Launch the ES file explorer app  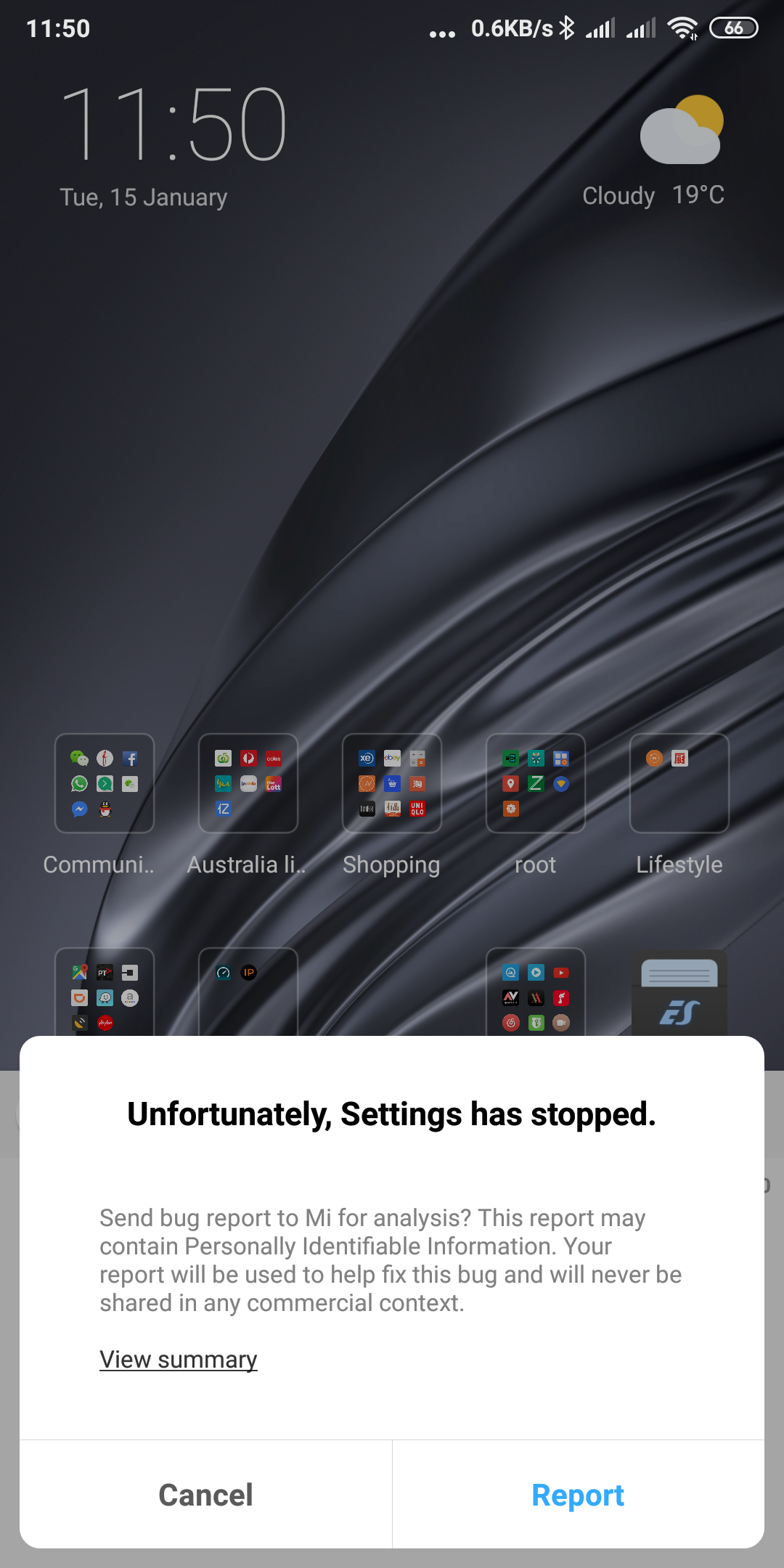(679, 993)
